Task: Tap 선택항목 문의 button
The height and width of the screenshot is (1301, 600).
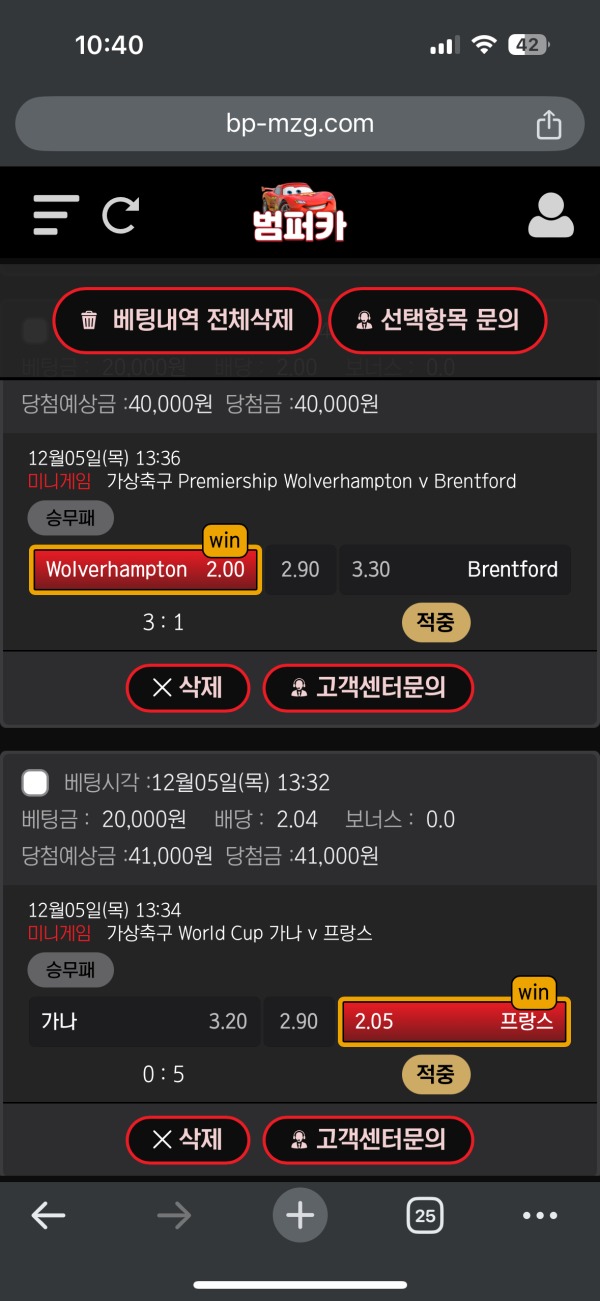Action: tap(438, 320)
